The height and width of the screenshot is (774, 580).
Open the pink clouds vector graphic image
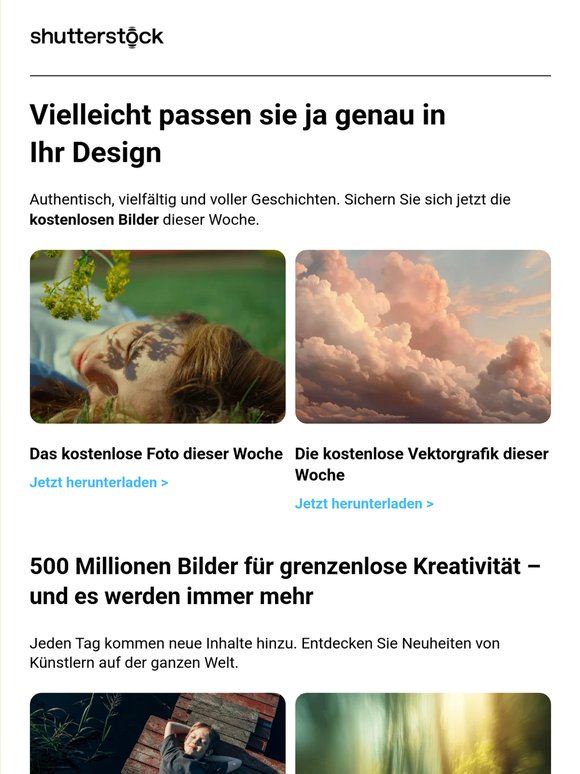point(423,337)
